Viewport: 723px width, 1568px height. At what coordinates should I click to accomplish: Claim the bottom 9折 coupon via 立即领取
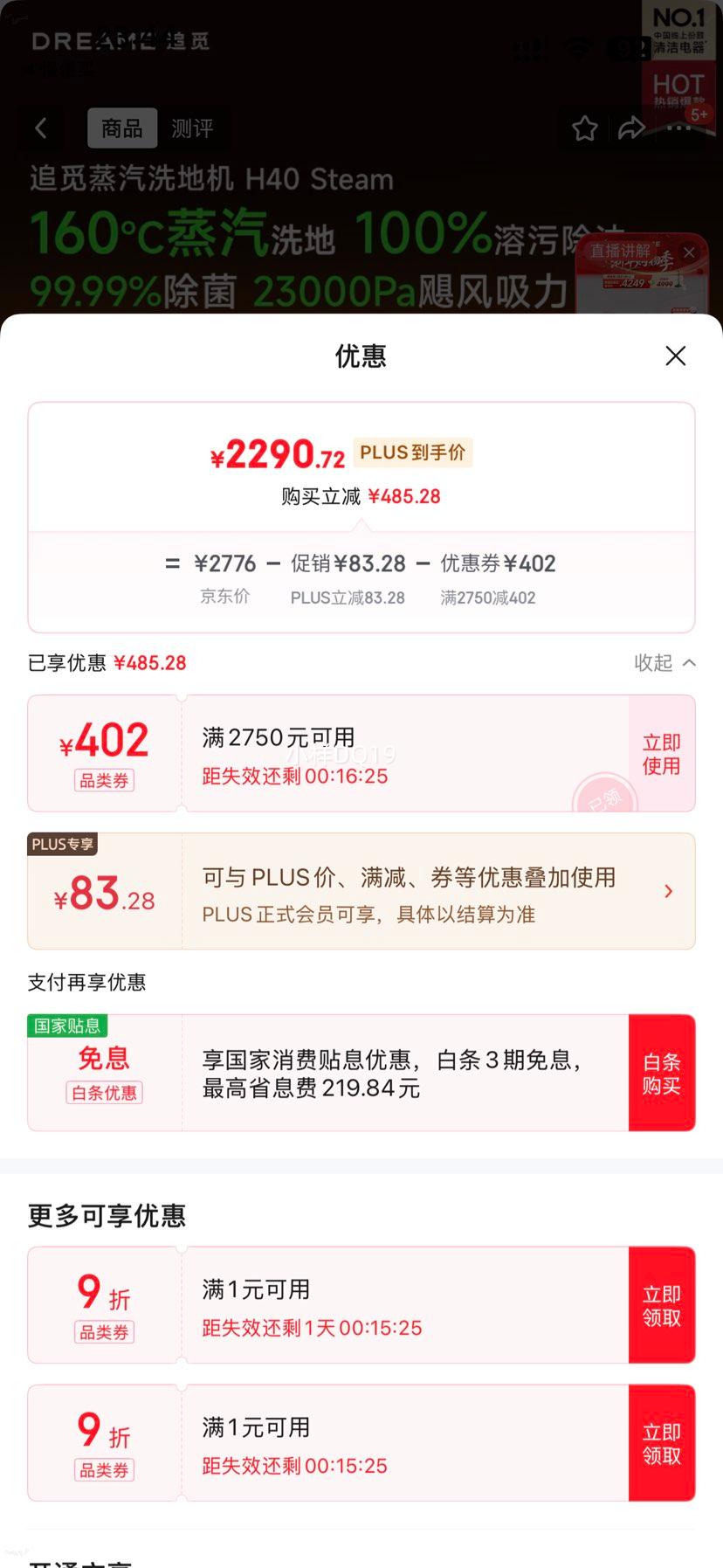coord(662,1443)
